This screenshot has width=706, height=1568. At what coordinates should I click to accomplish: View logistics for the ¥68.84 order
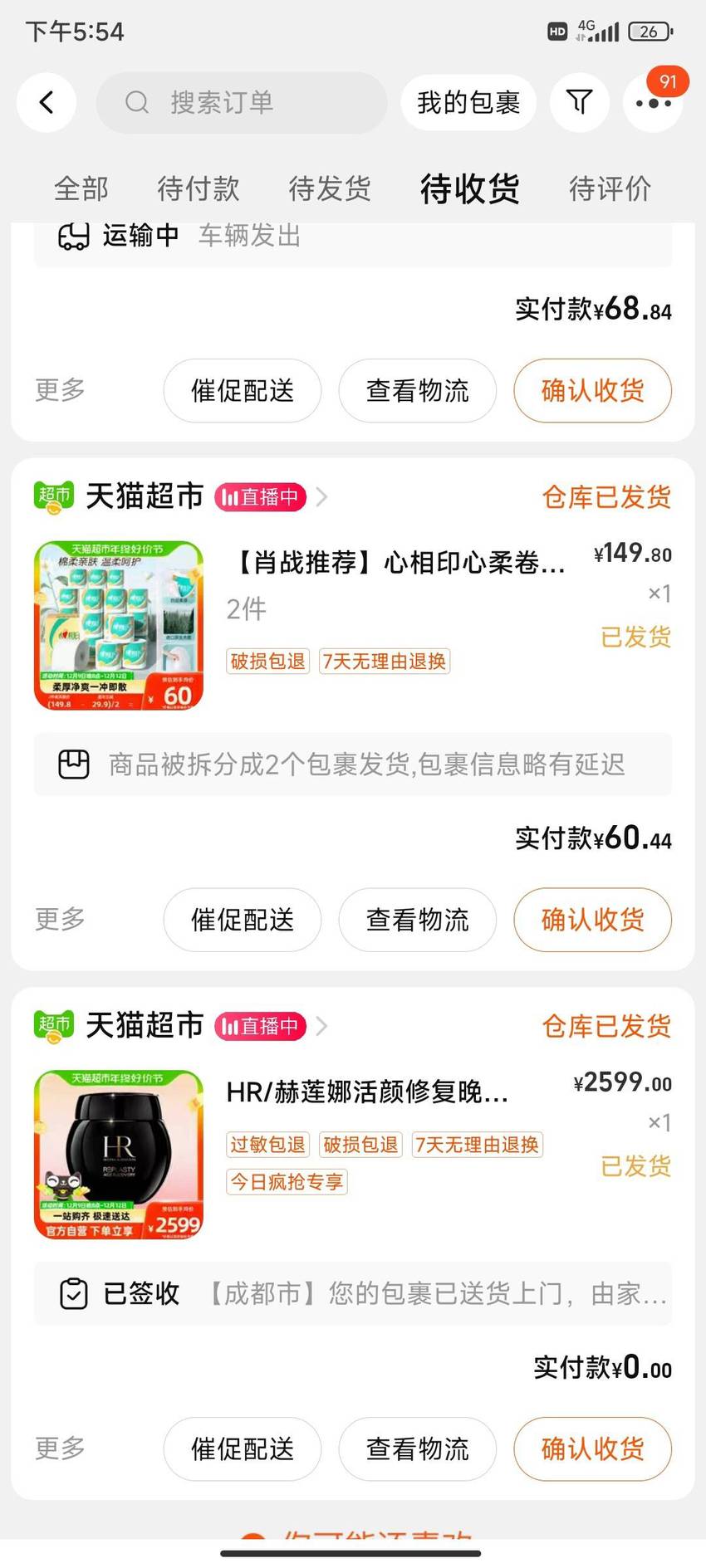pos(417,390)
